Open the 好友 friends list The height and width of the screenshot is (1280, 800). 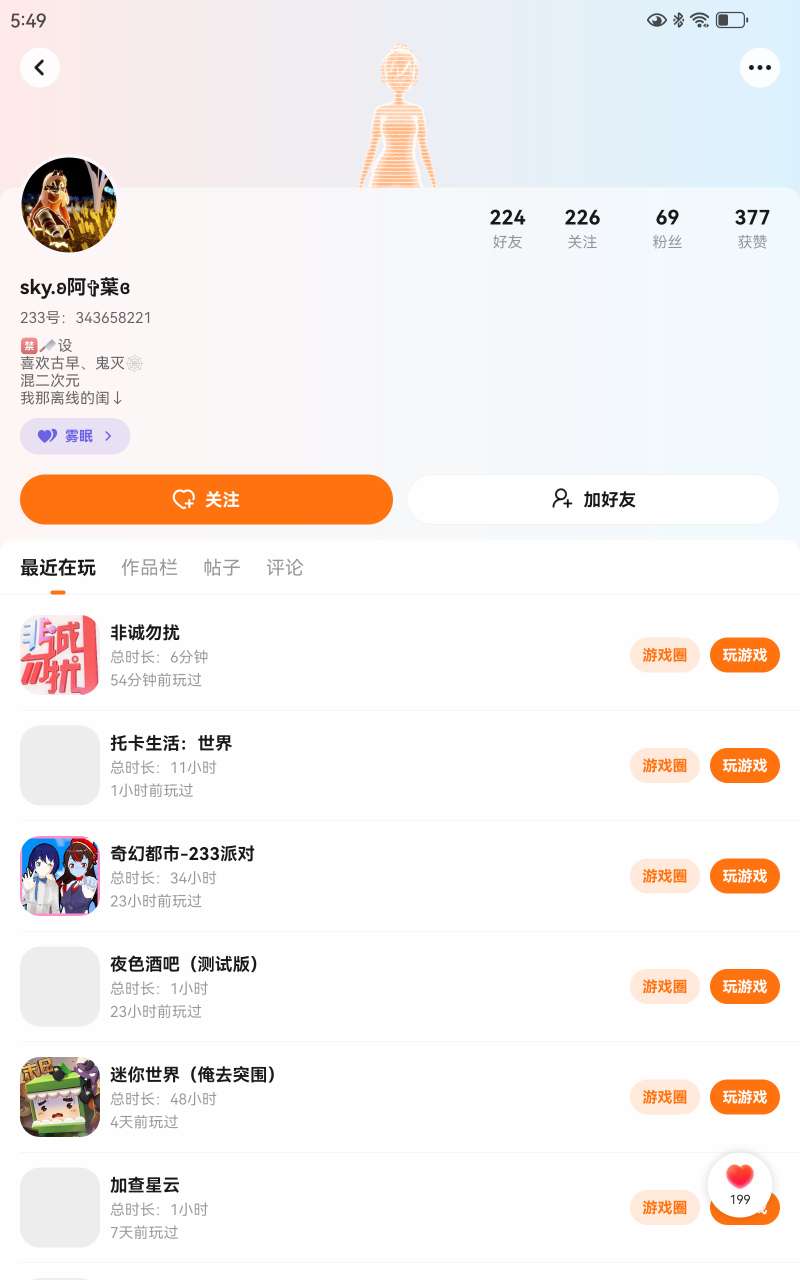pyautogui.click(x=507, y=228)
